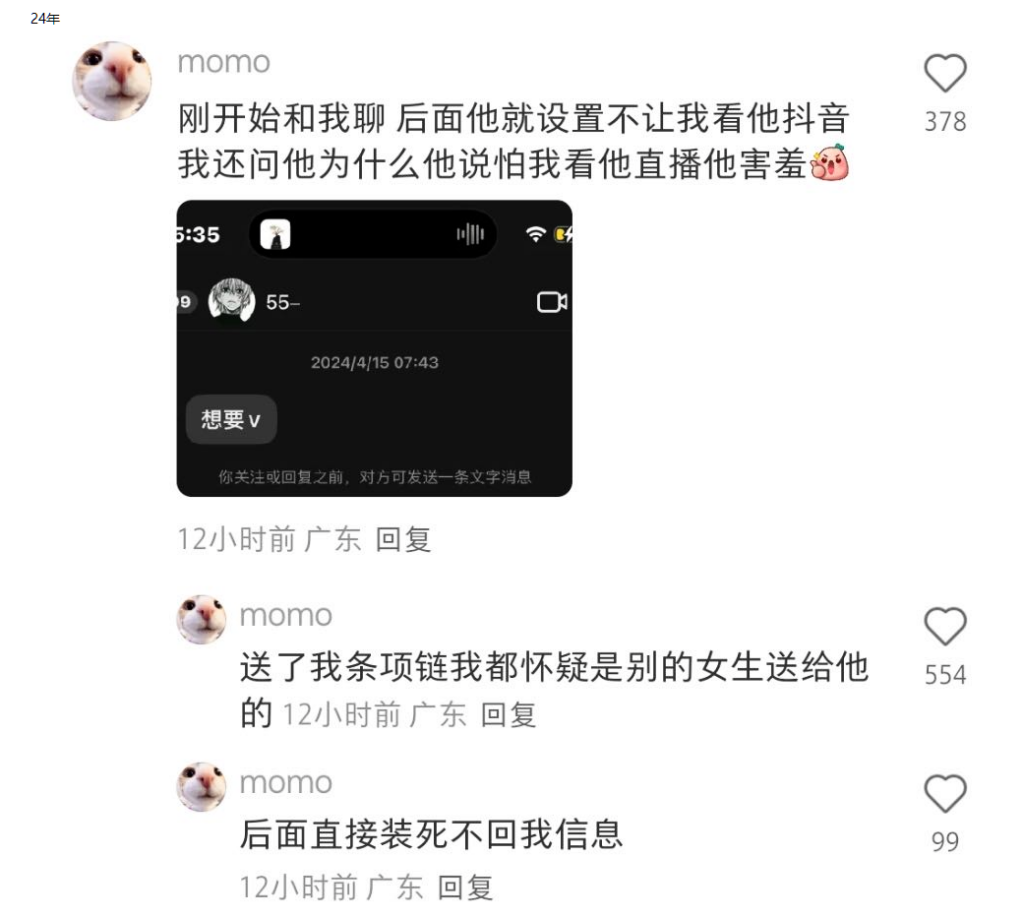Image resolution: width=1024 pixels, height=917 pixels.
Task: Reply to the 送了我条项链 comment
Action: pyautogui.click(x=509, y=714)
